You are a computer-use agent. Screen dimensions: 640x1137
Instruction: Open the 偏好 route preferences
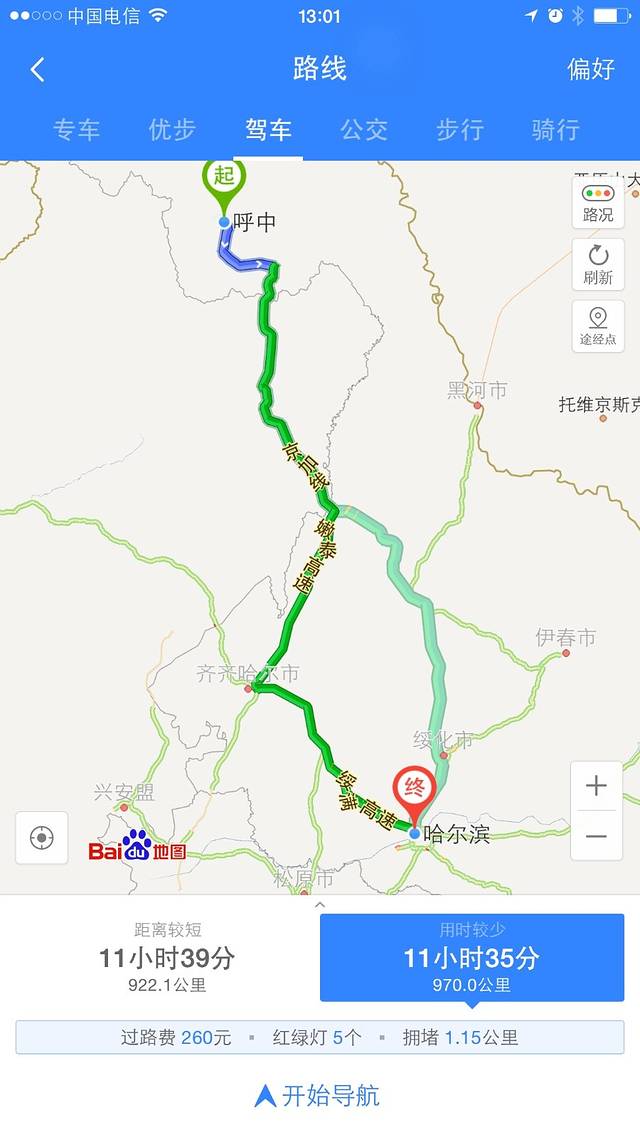[591, 68]
